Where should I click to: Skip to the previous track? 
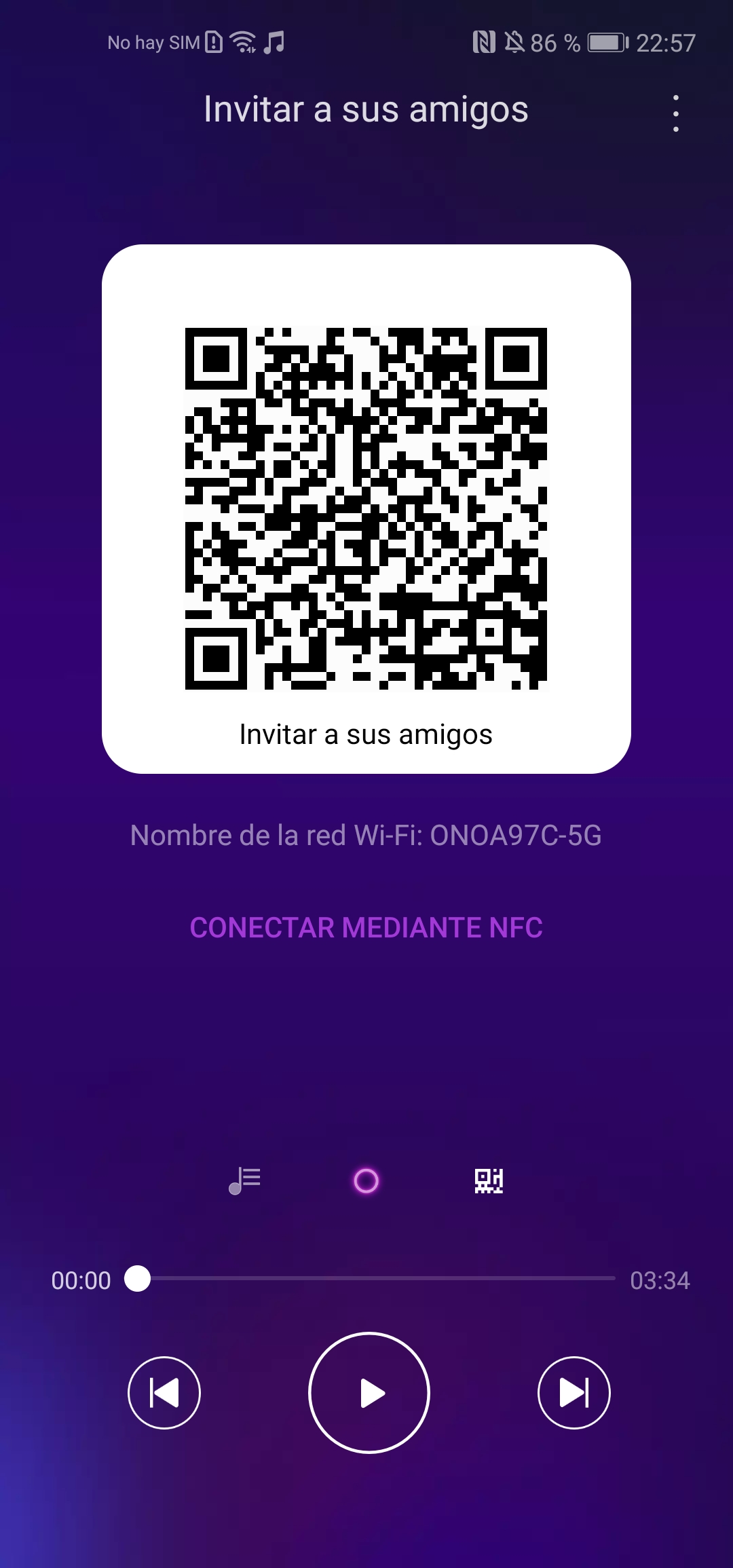coord(164,1393)
